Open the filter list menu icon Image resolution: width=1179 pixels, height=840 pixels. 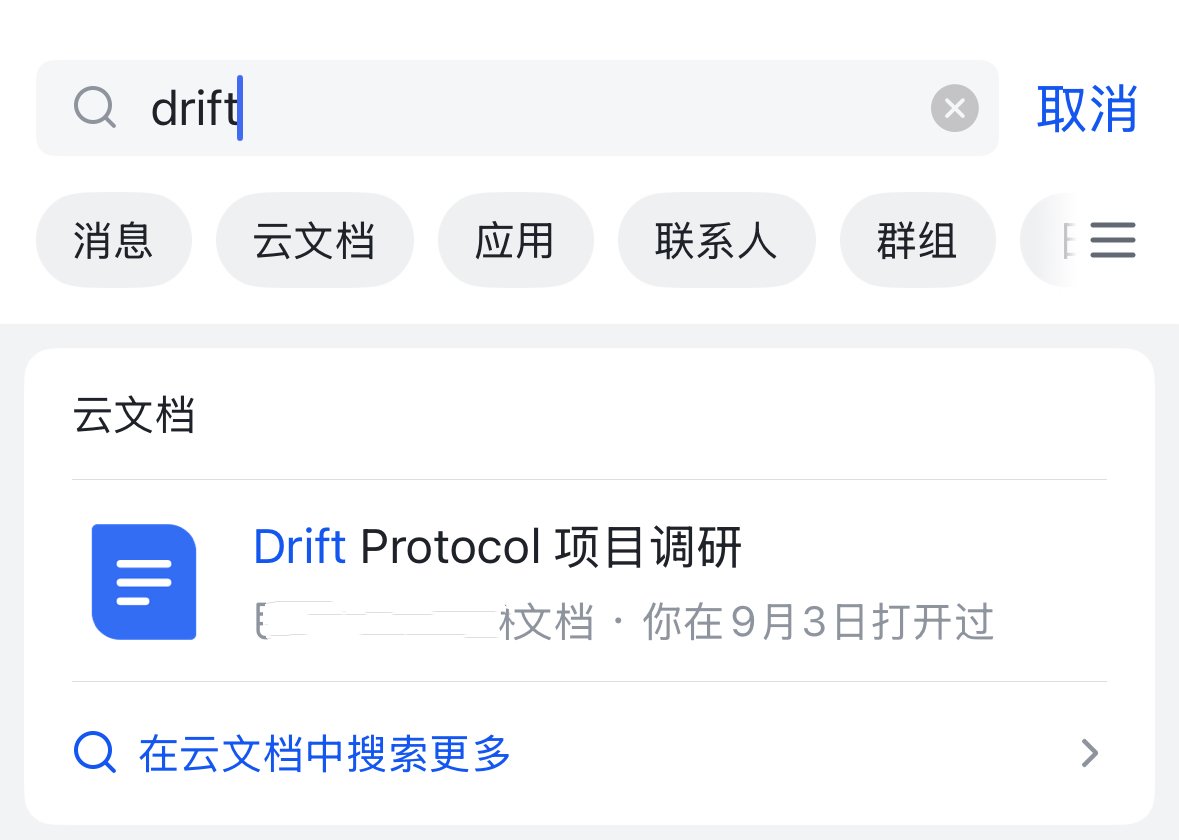tap(1112, 241)
